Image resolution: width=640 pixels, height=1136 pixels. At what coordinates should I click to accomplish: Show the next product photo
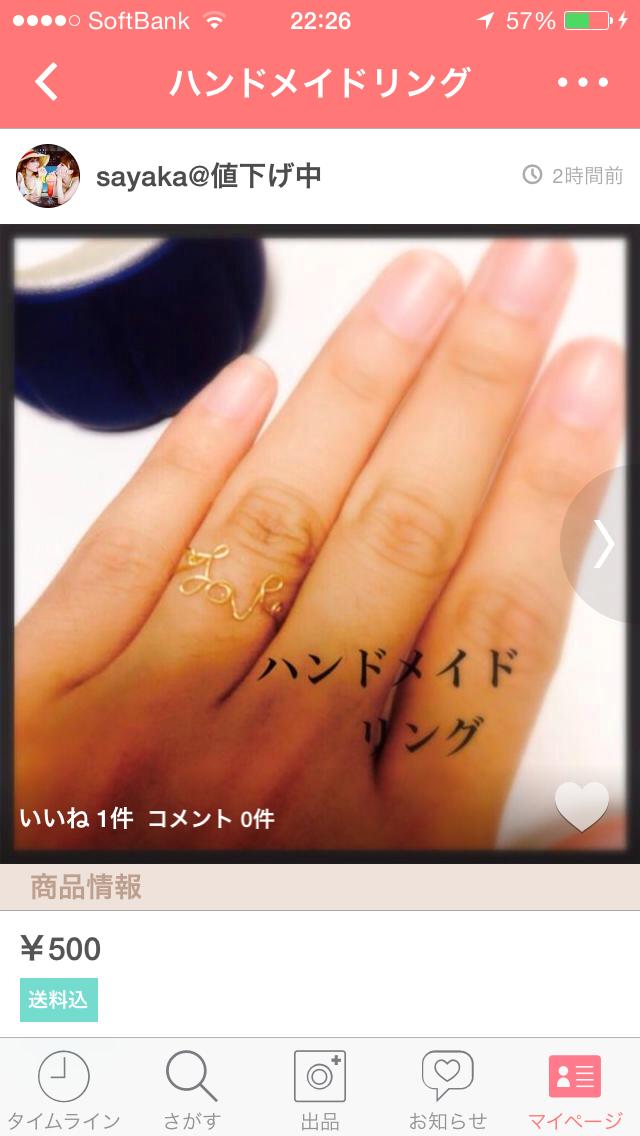pyautogui.click(x=604, y=545)
